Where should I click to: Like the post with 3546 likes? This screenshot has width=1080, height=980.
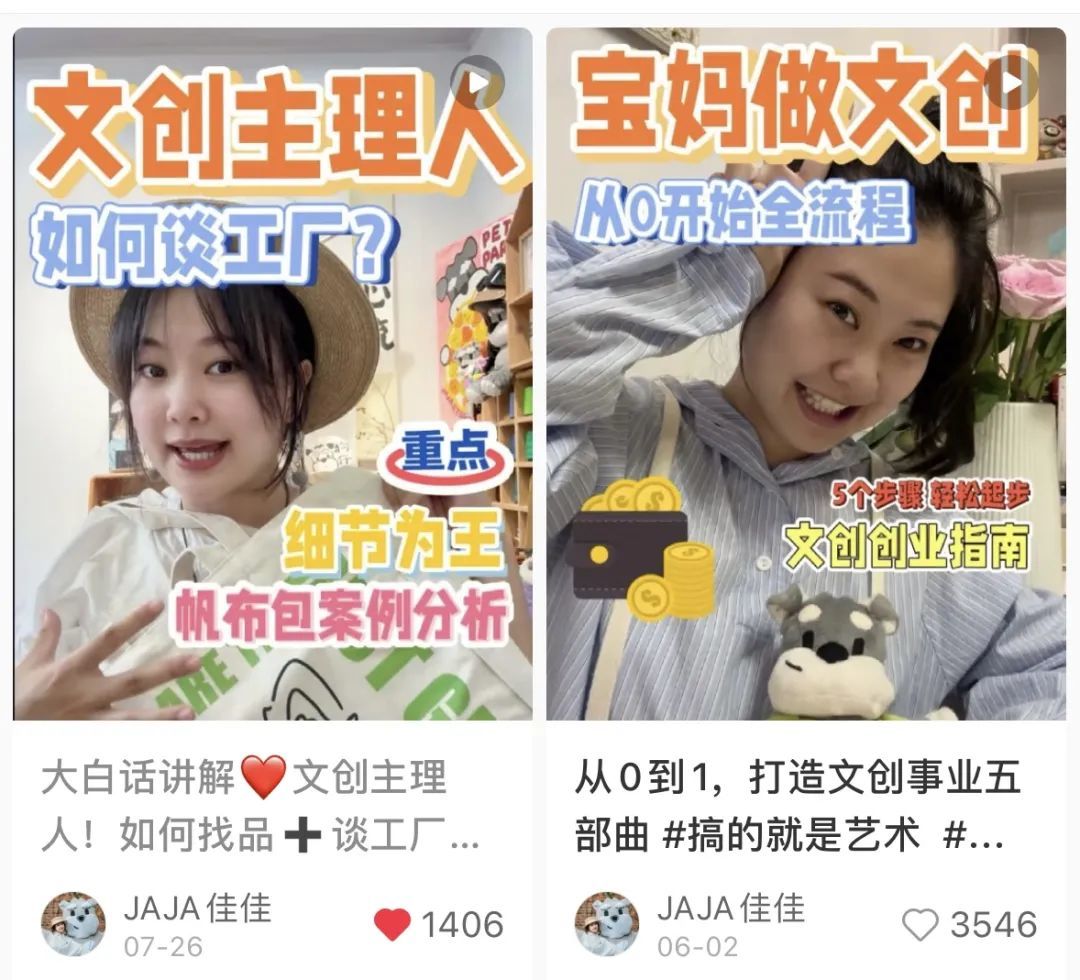pos(921,925)
